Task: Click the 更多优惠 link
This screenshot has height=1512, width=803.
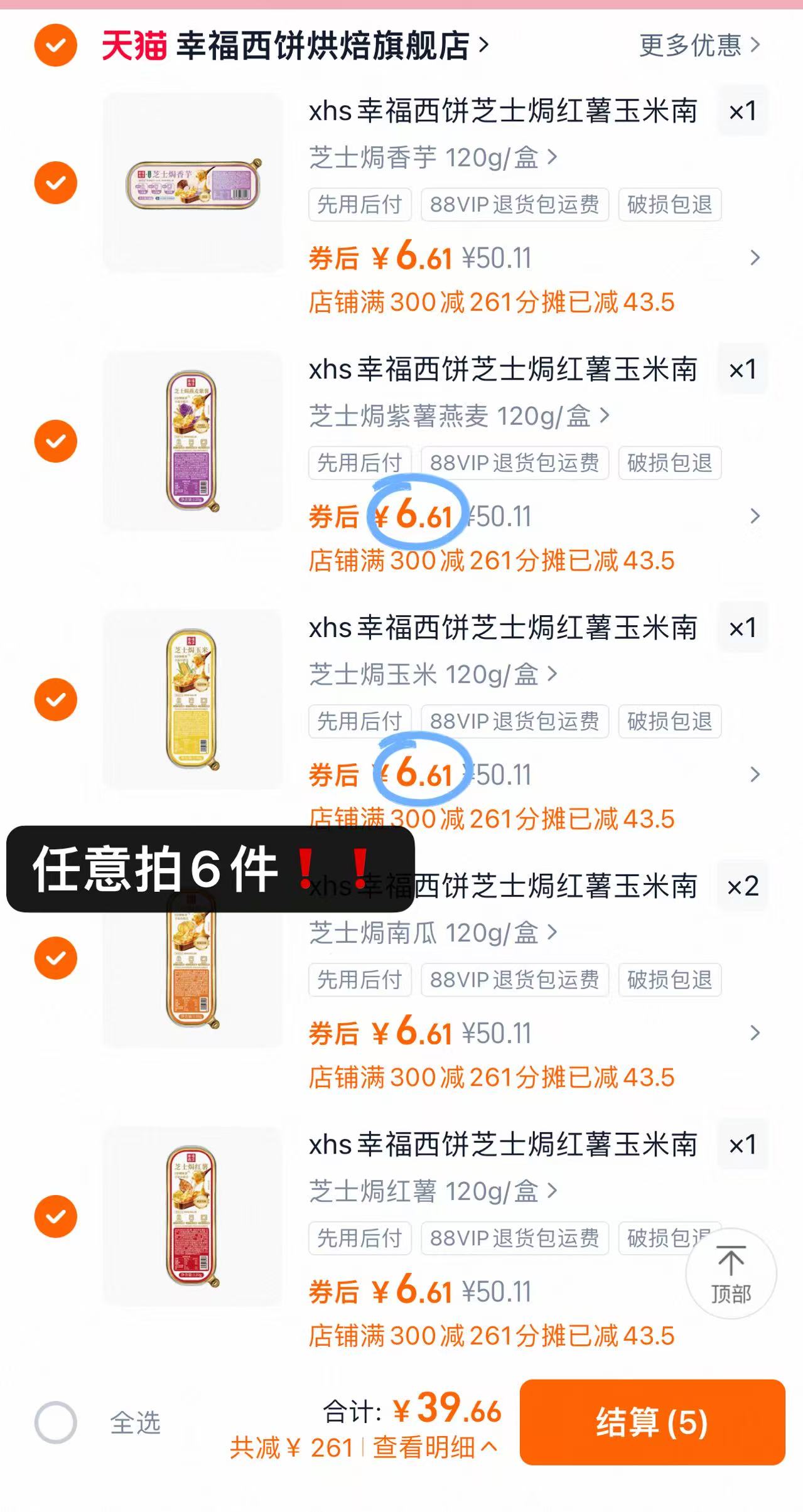Action: [x=691, y=47]
